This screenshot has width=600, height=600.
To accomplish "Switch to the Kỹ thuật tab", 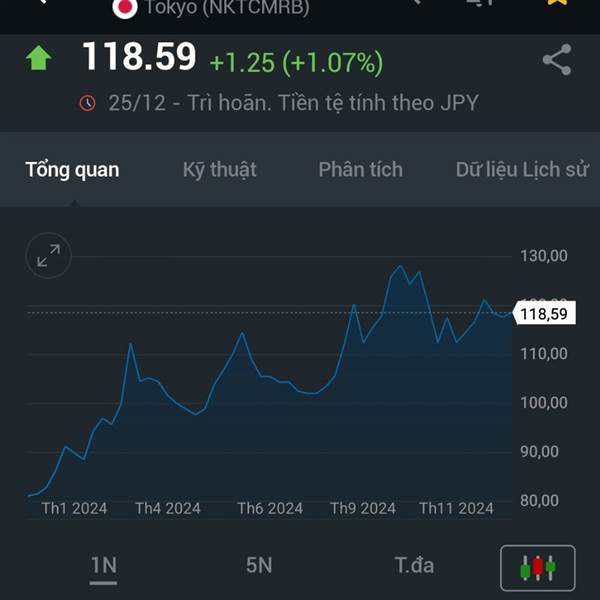I will 219,169.
